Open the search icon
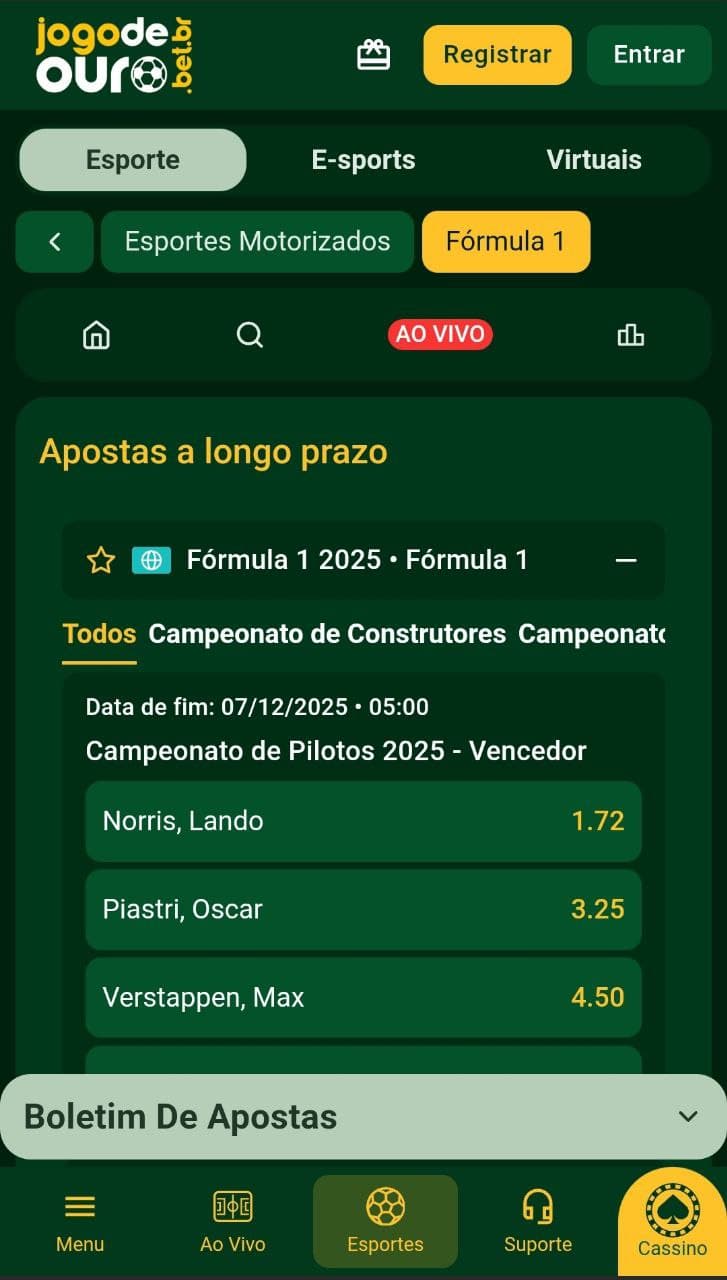Image resolution: width=727 pixels, height=1280 pixels. click(x=249, y=335)
